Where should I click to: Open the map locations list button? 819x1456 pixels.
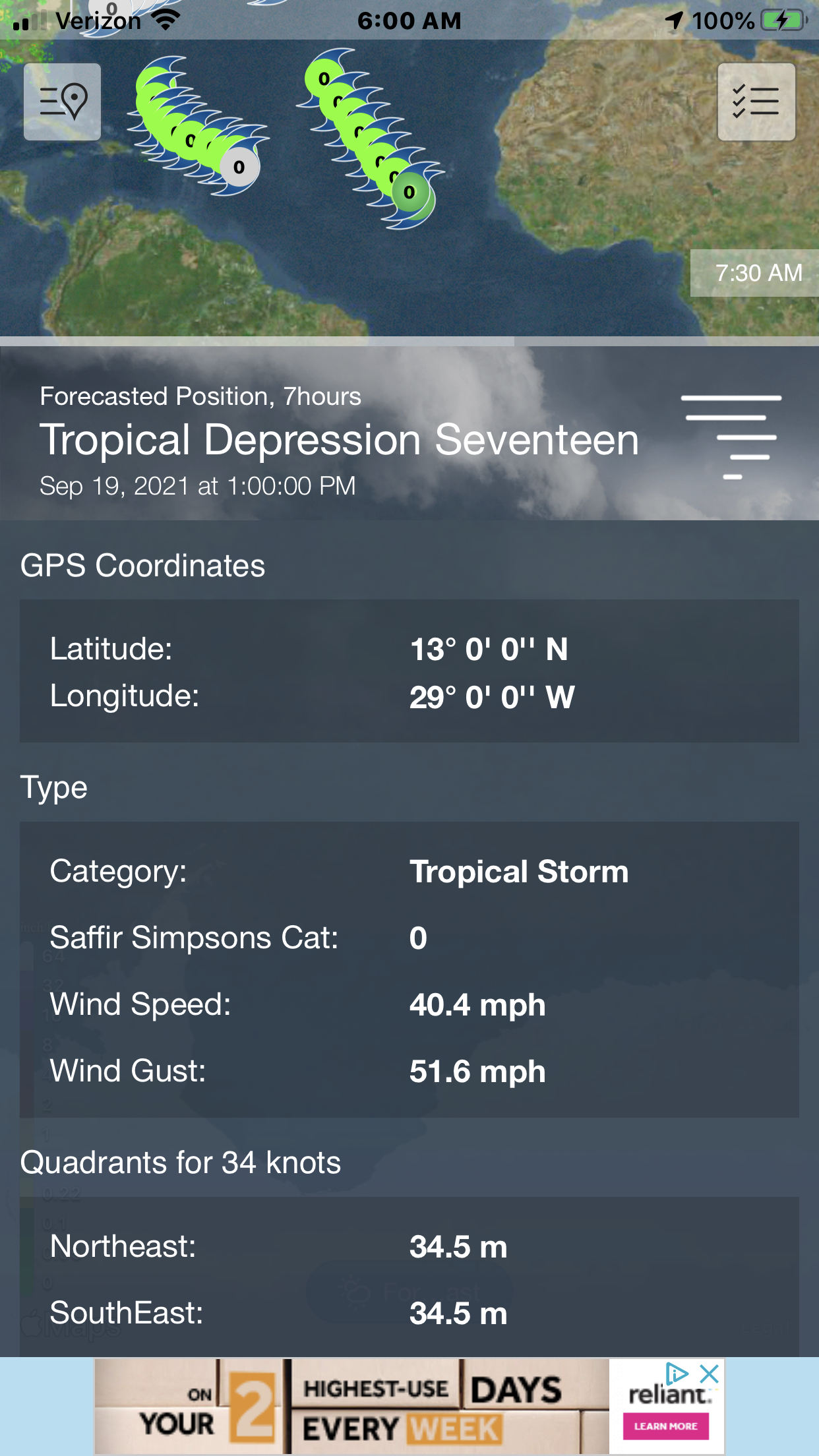pos(62,102)
